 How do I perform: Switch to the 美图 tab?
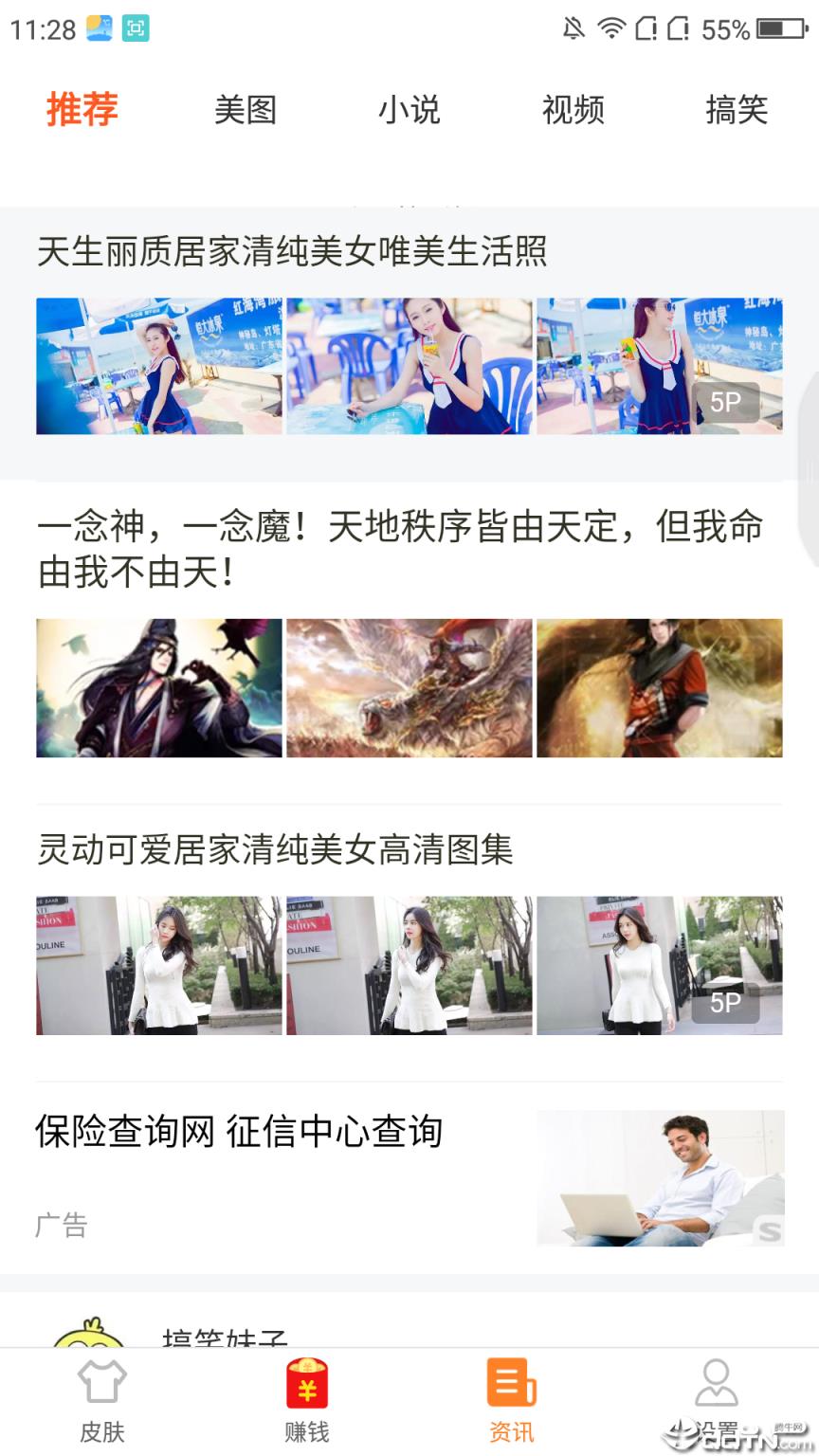(244, 110)
